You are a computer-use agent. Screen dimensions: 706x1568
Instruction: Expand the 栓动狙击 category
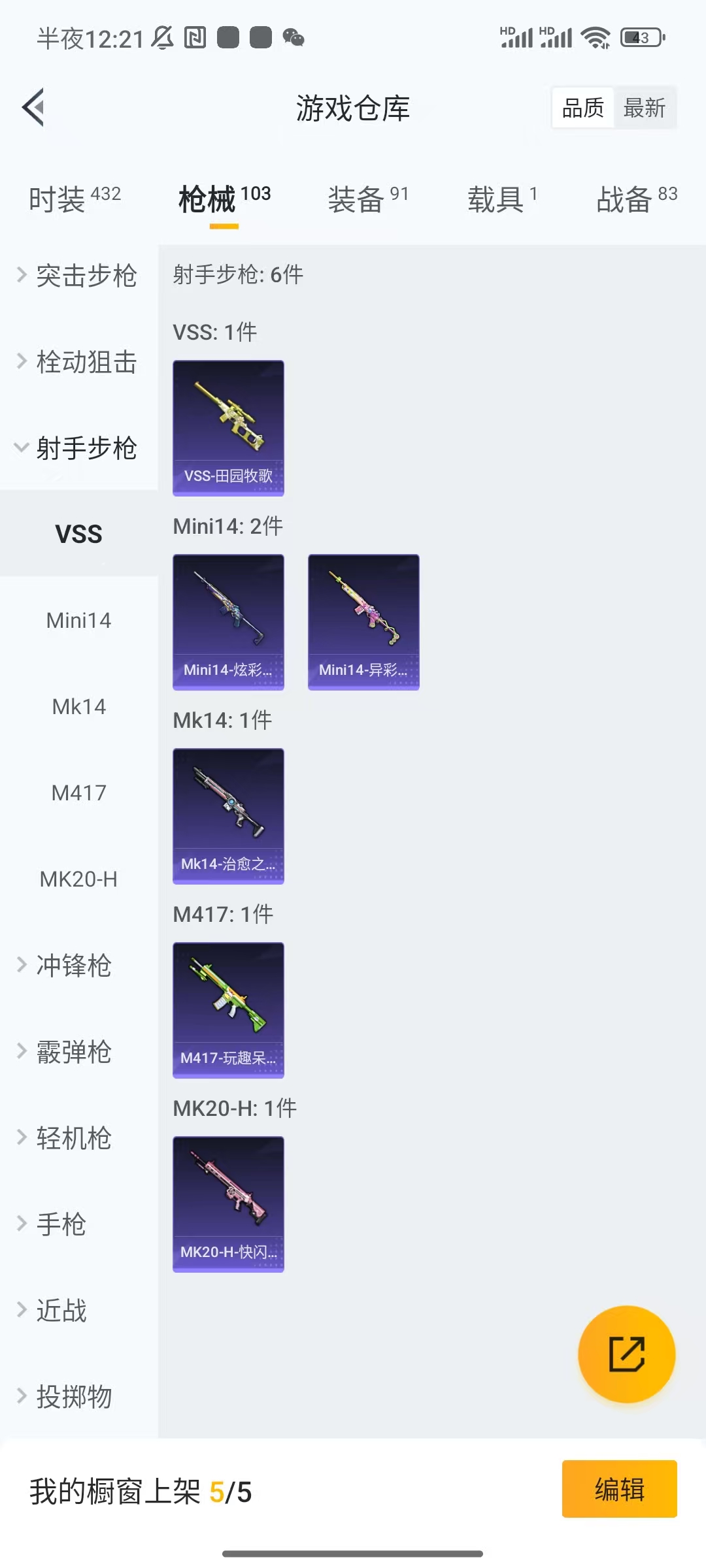point(78,361)
